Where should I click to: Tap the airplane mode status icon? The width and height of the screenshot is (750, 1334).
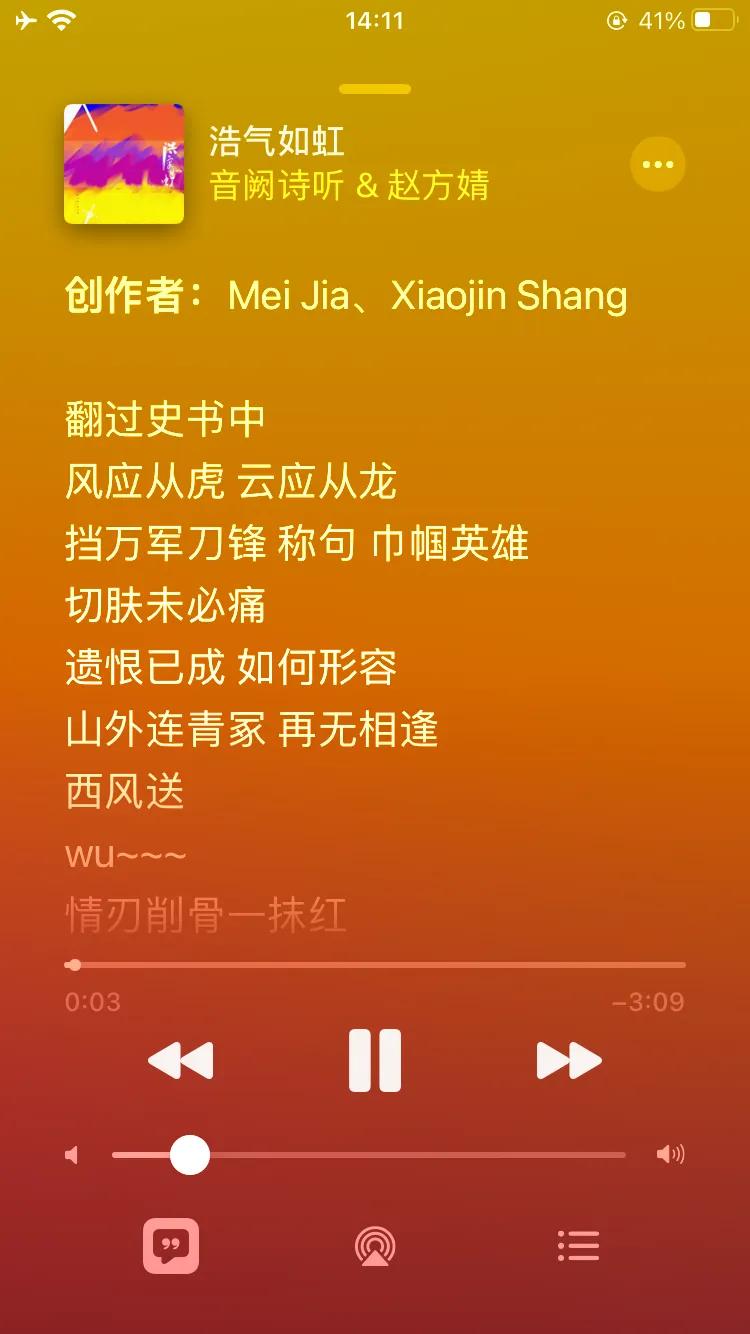27,17
